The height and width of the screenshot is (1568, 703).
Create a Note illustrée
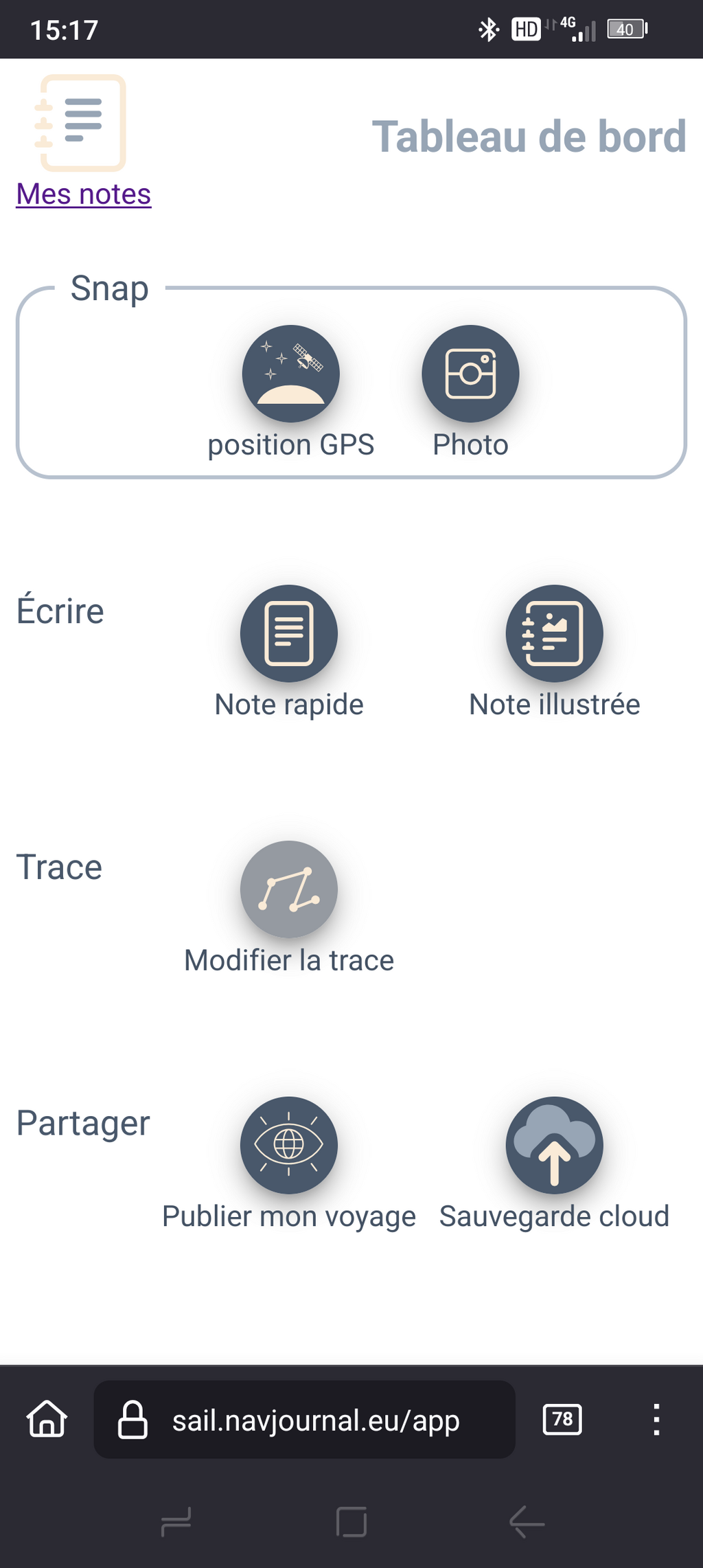(x=555, y=633)
